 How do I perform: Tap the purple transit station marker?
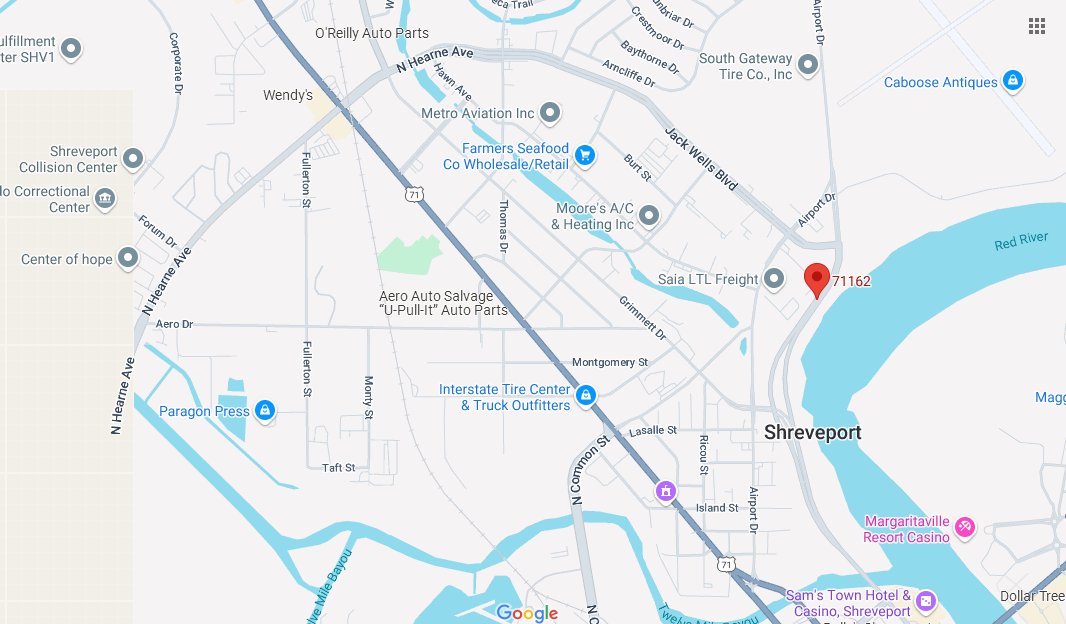click(x=665, y=491)
